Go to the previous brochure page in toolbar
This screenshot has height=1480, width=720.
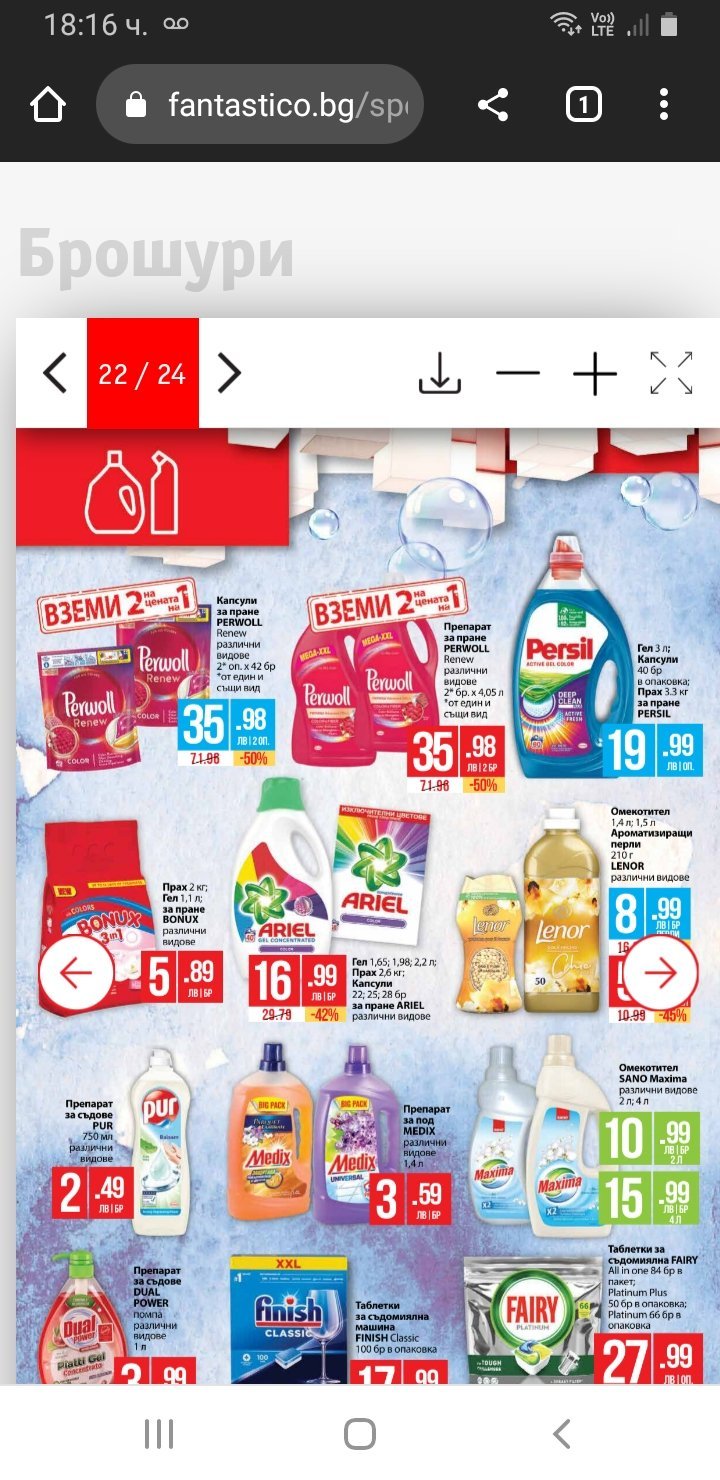coord(54,373)
